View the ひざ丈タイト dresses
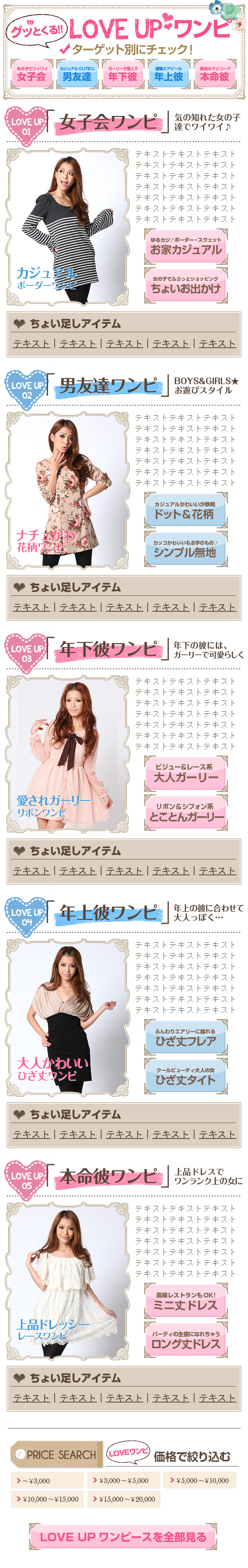The height and width of the screenshot is (1568, 248). (186, 1076)
